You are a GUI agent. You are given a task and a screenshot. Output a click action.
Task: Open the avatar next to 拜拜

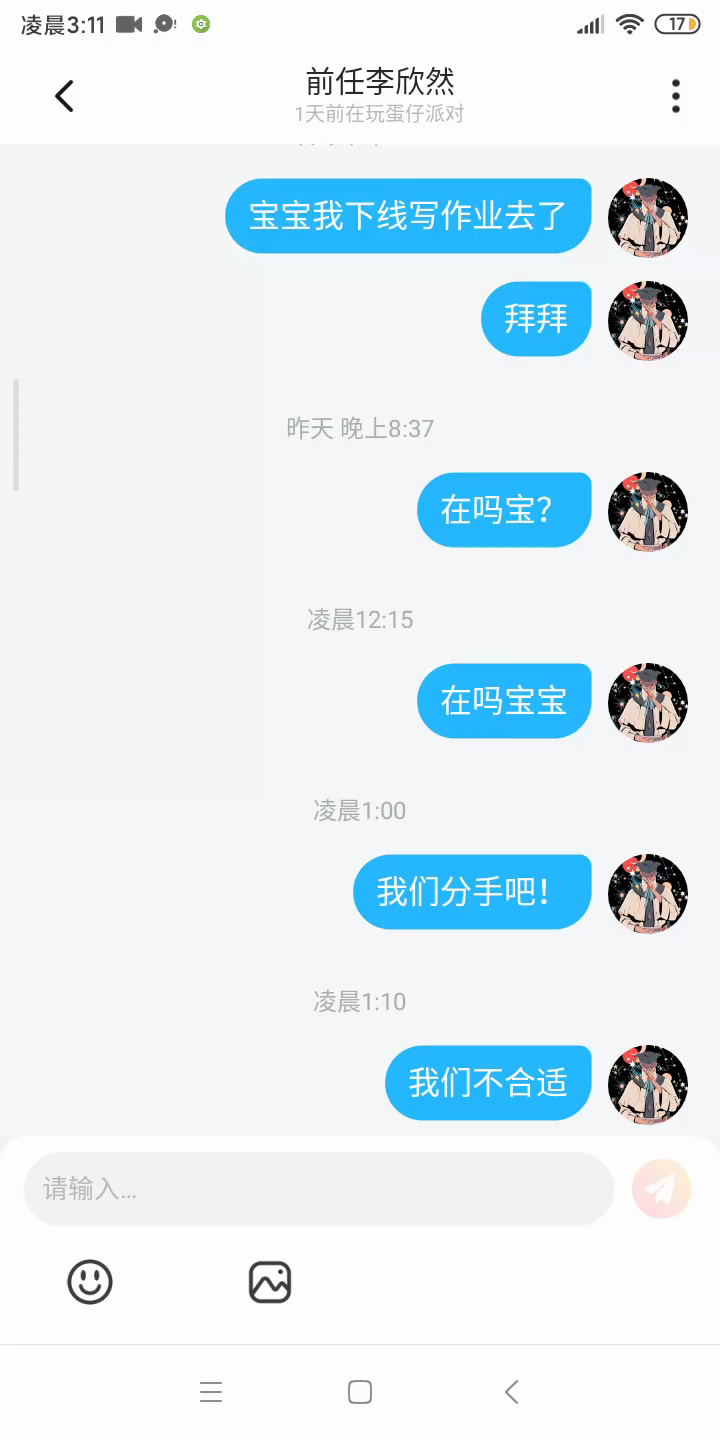click(x=648, y=320)
